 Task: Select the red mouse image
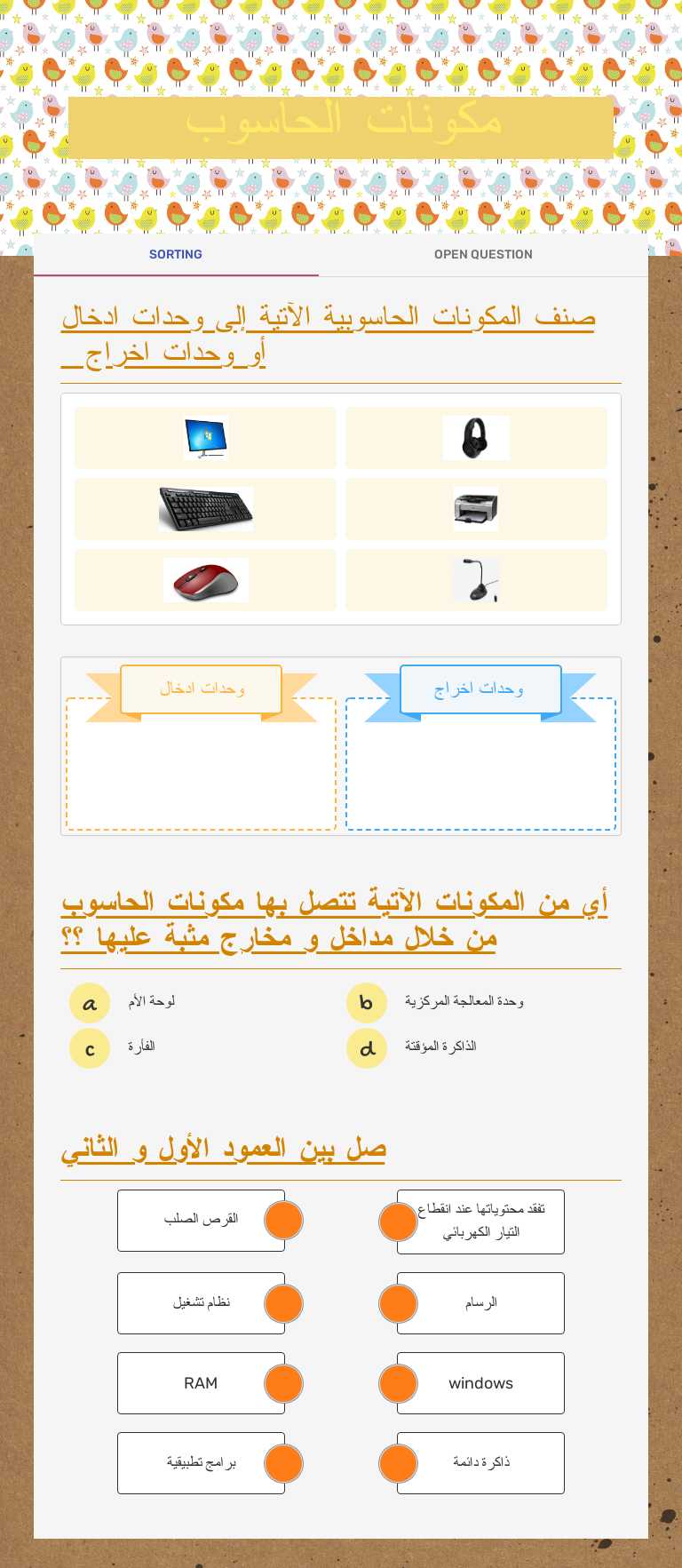(x=207, y=578)
